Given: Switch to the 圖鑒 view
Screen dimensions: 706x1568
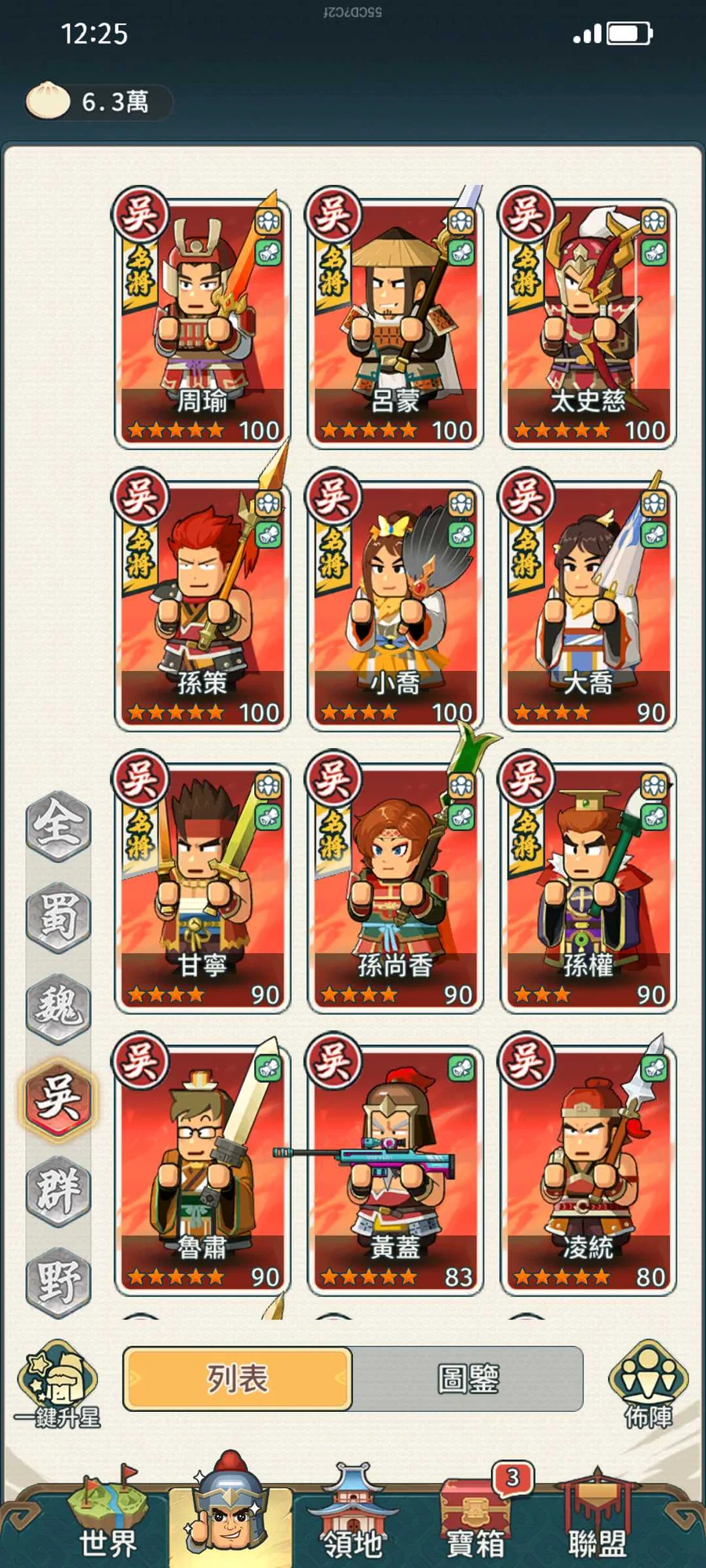Looking at the screenshot, I should (468, 1379).
